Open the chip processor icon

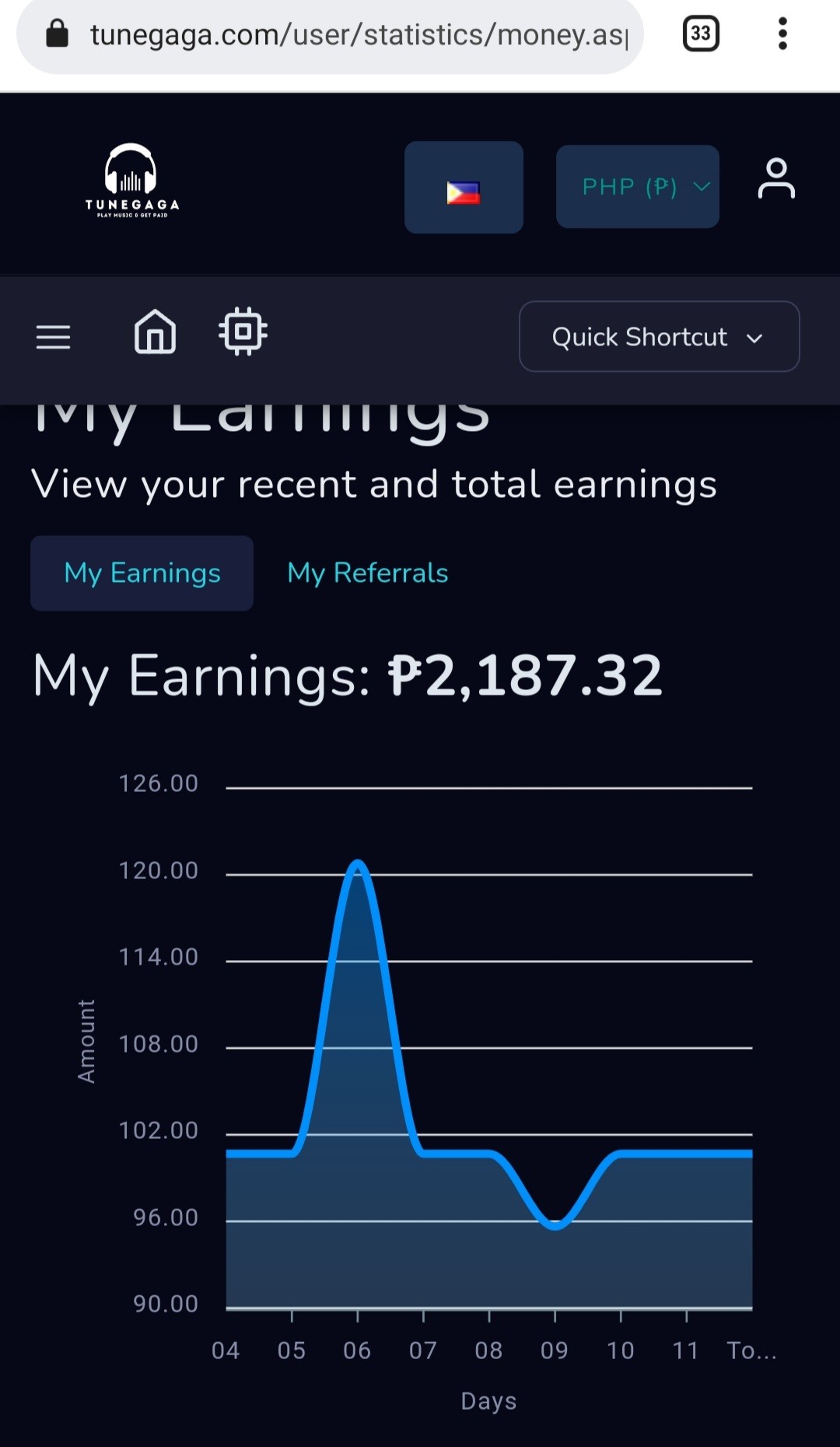(243, 332)
